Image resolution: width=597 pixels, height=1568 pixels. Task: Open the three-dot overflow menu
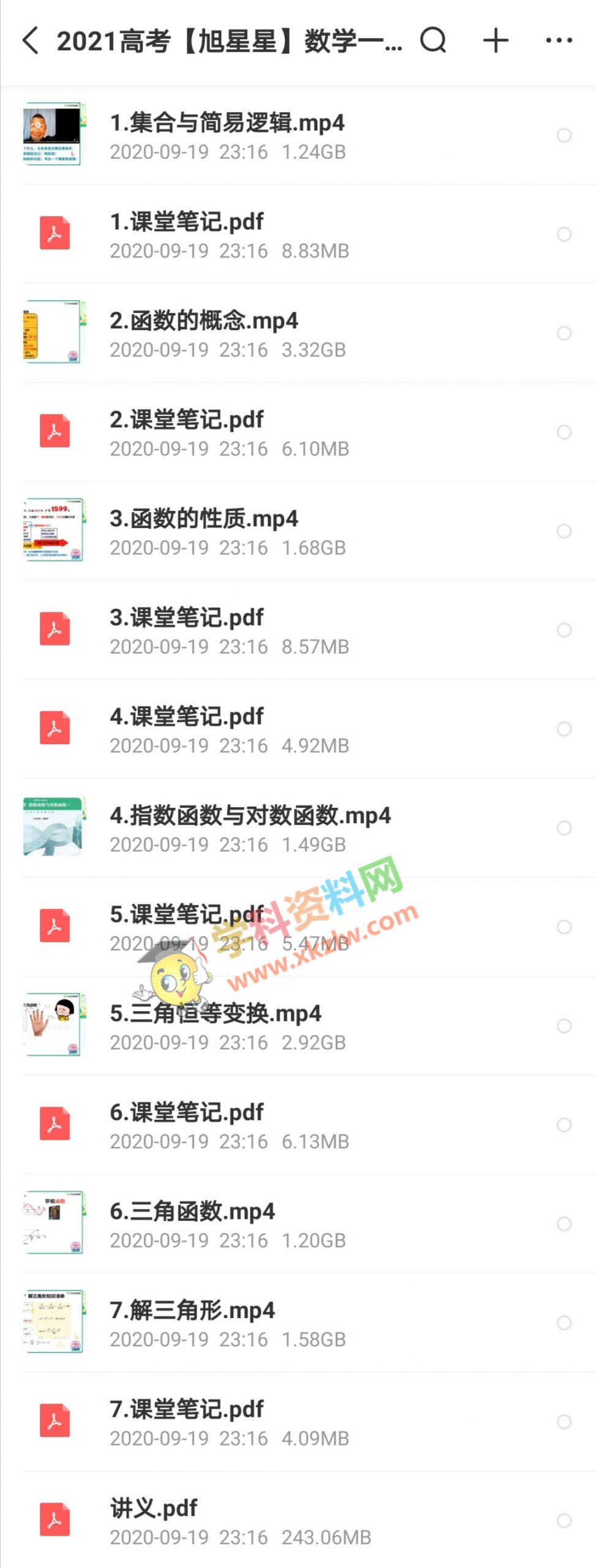click(558, 41)
